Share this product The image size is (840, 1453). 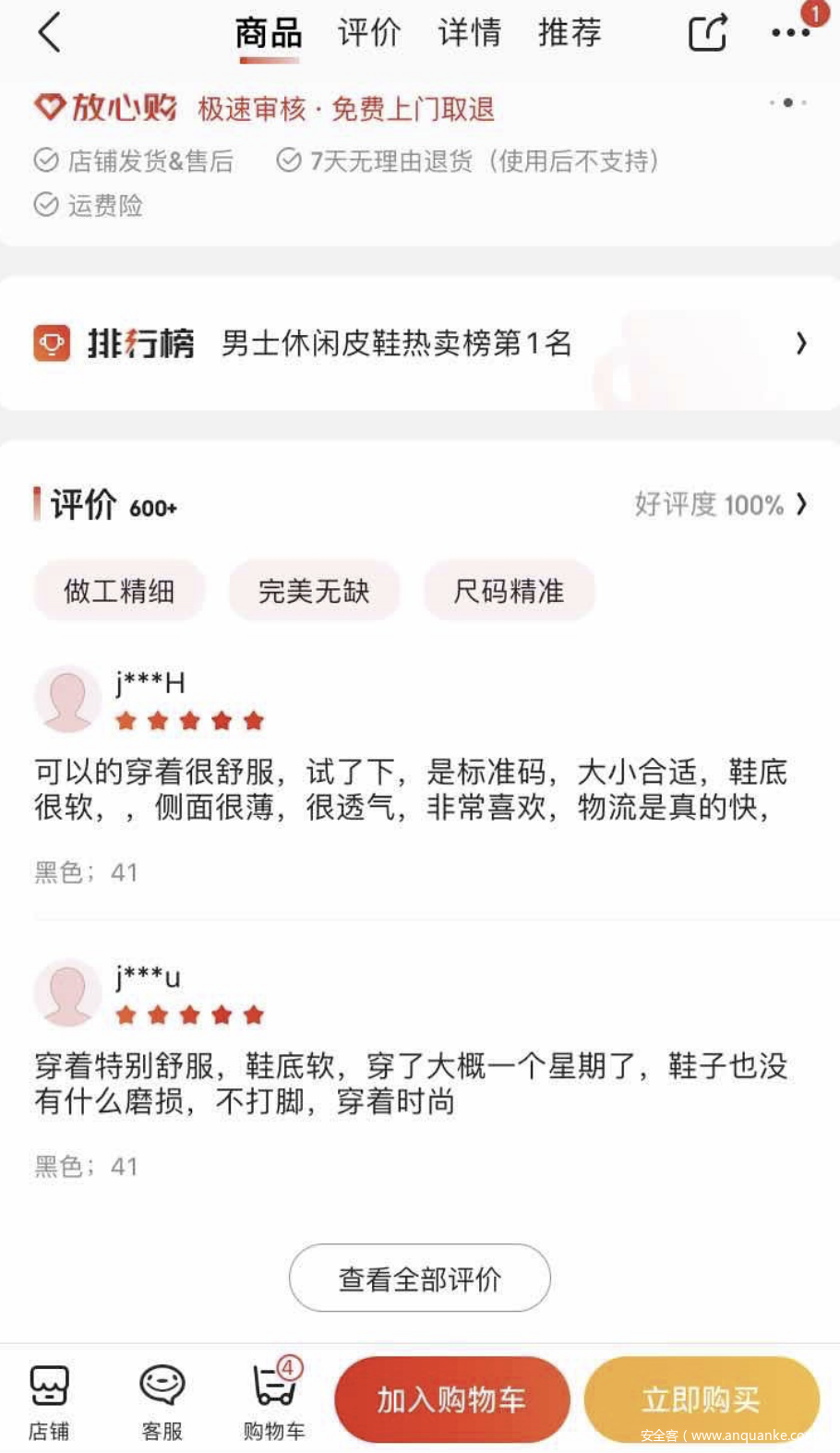pyautogui.click(x=707, y=33)
